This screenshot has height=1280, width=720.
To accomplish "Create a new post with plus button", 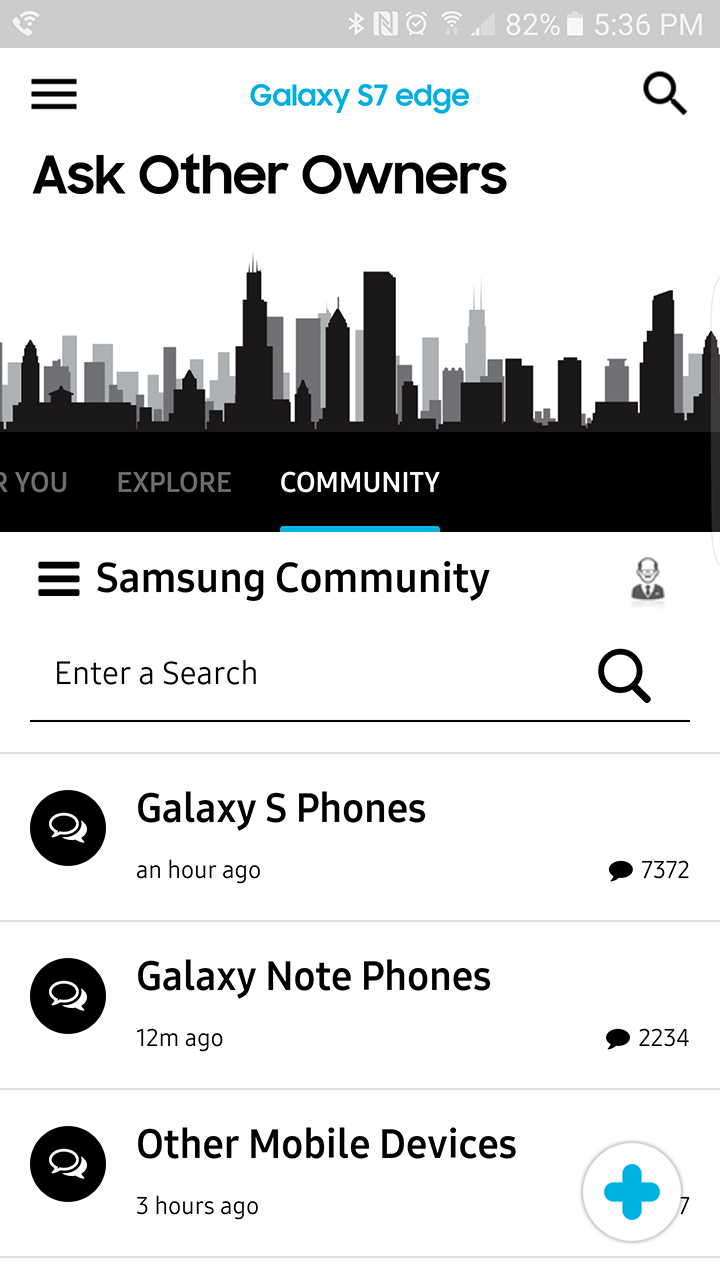I will pyautogui.click(x=632, y=1192).
